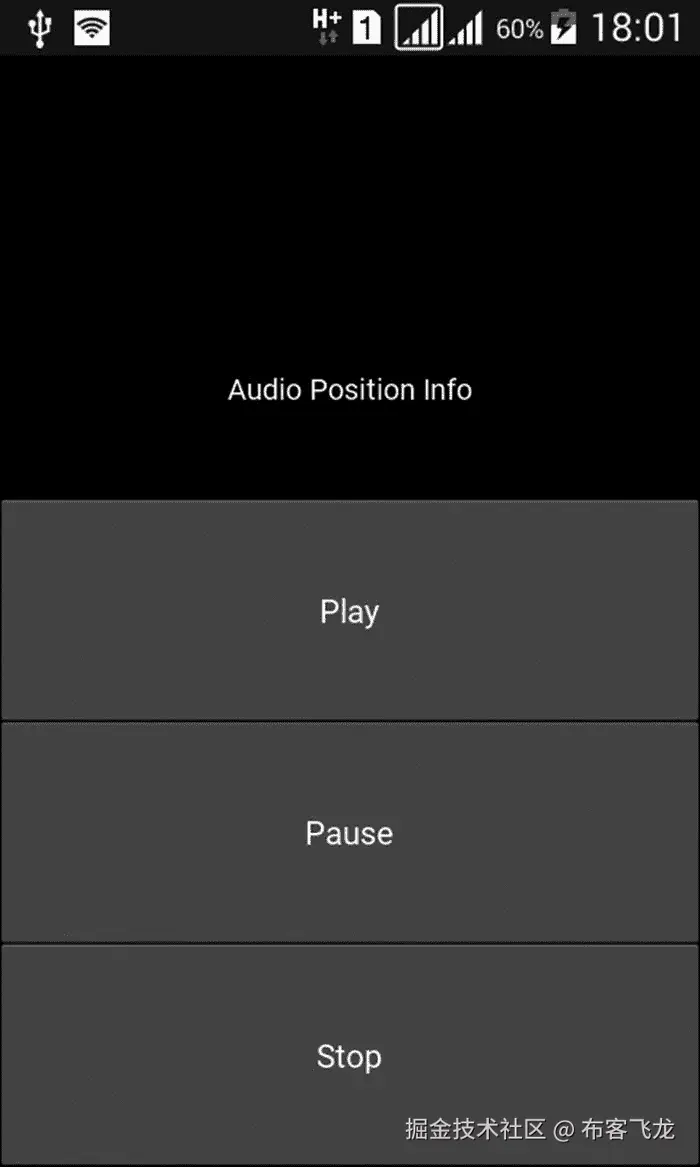Pause the audio playback

[349, 832]
